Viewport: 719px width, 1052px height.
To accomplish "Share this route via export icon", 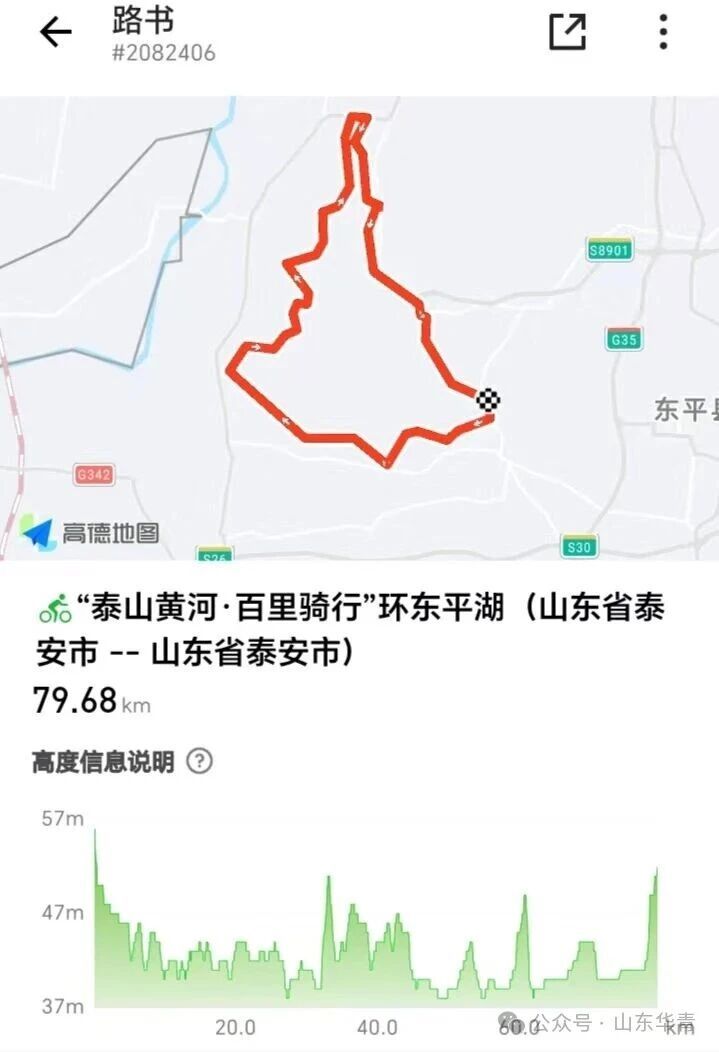I will 567,32.
